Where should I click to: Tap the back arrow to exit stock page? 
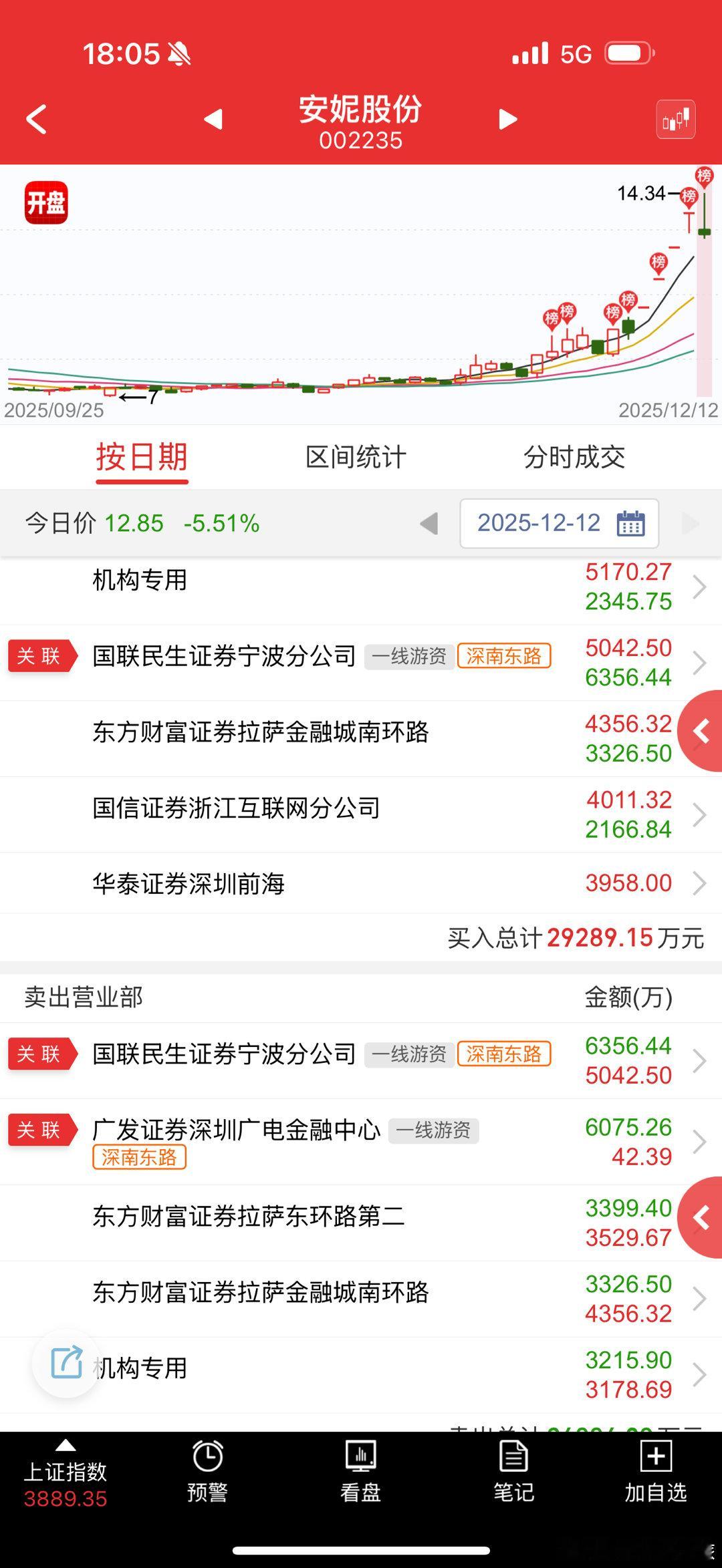coord(35,119)
